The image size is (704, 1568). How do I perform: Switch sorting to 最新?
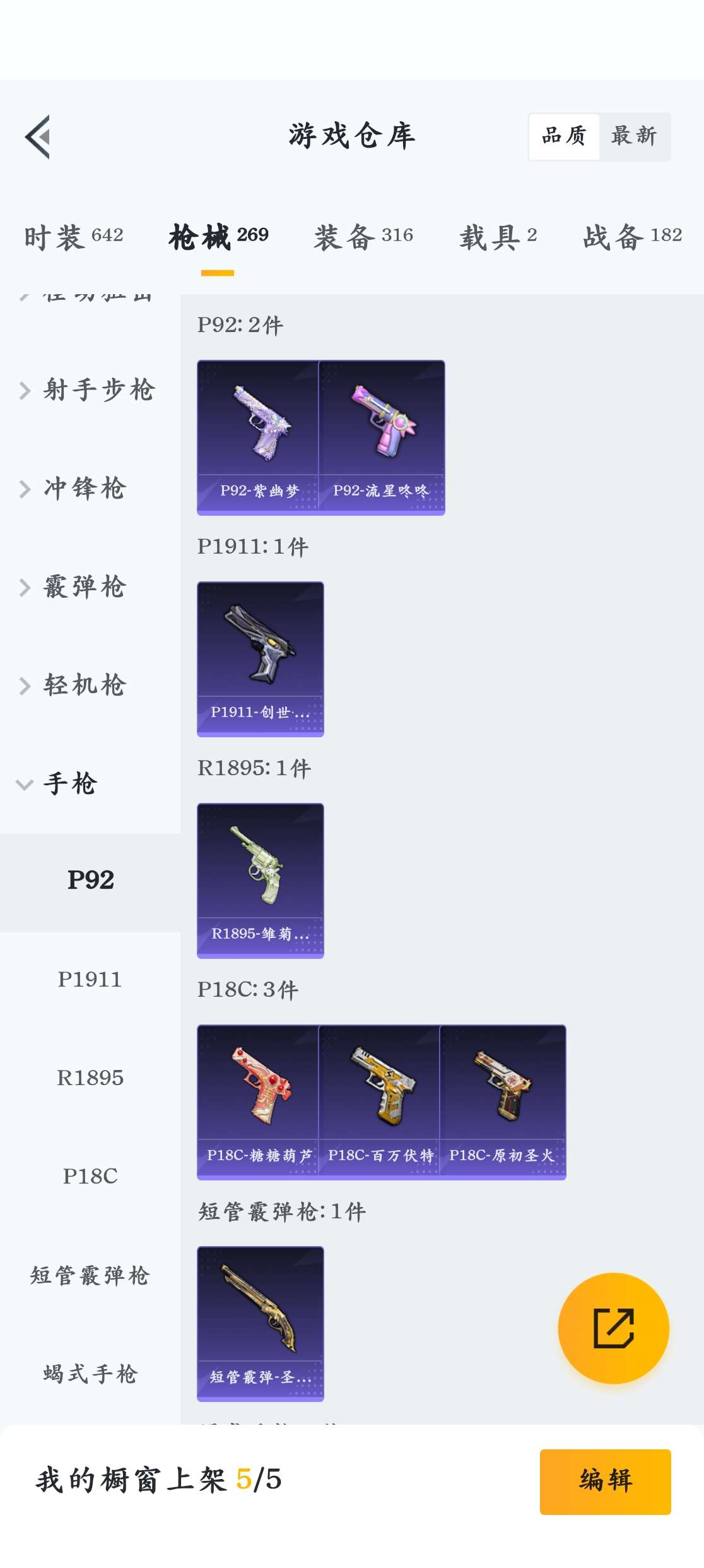pyautogui.click(x=632, y=136)
